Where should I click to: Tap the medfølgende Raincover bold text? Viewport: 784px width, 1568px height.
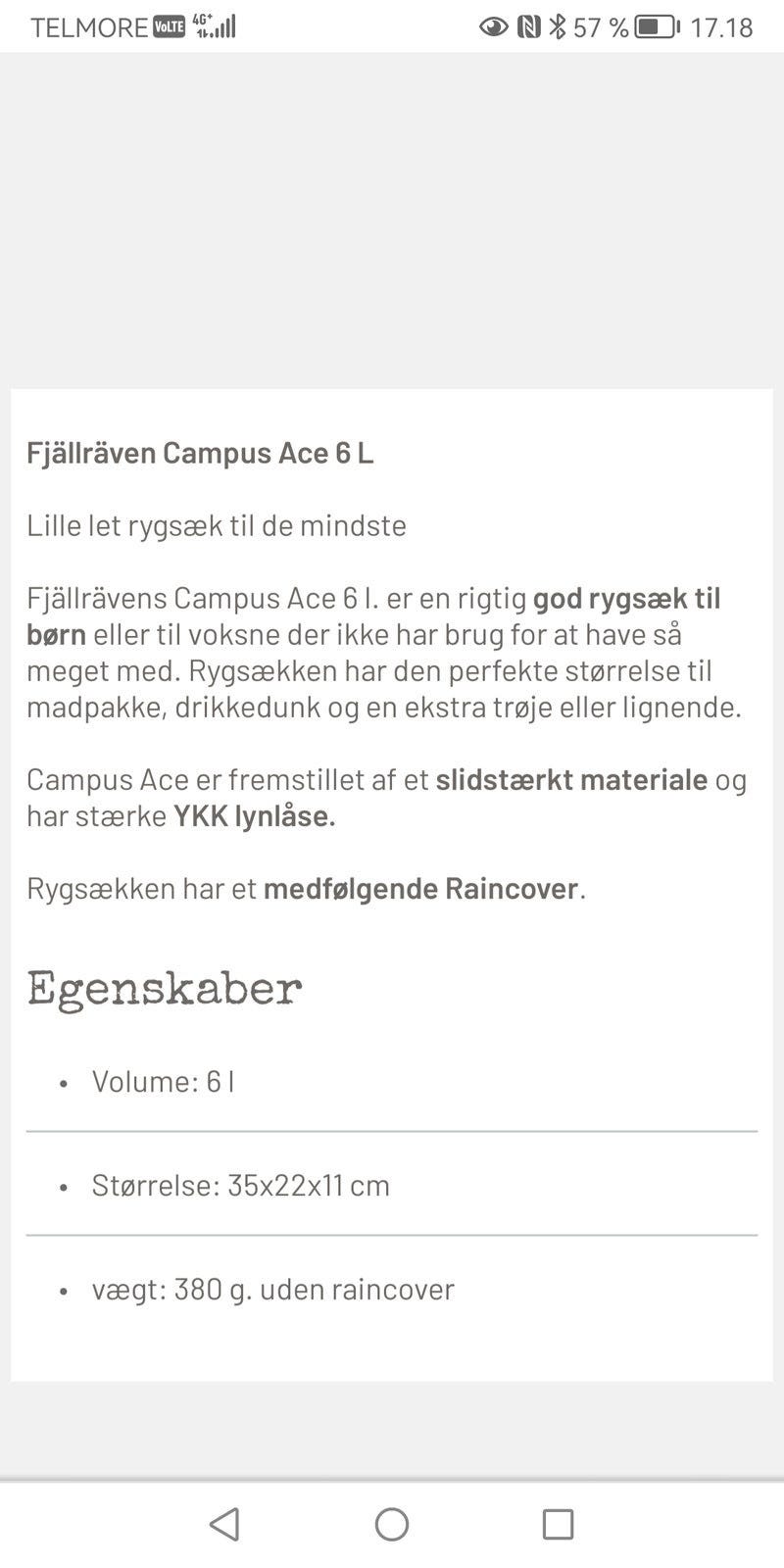coord(420,888)
